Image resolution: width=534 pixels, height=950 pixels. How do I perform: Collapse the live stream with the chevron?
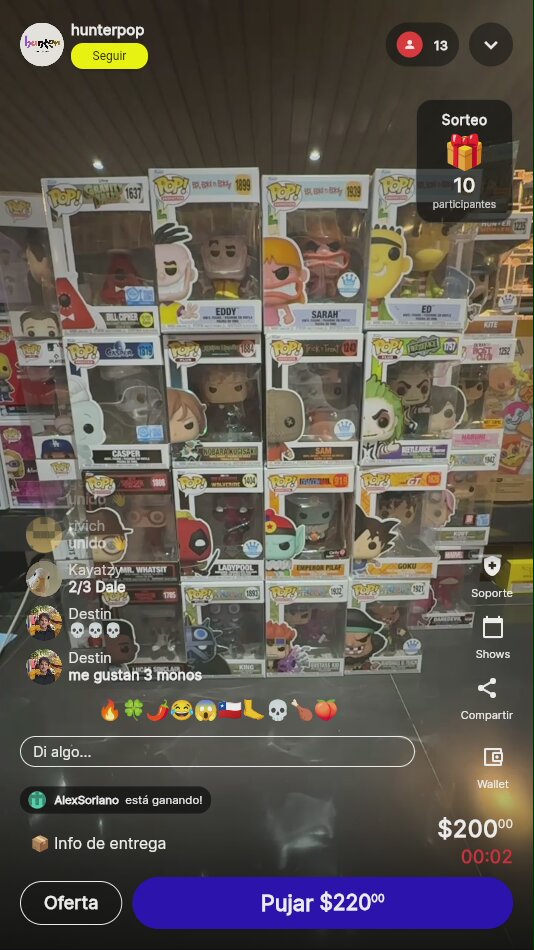(x=491, y=45)
